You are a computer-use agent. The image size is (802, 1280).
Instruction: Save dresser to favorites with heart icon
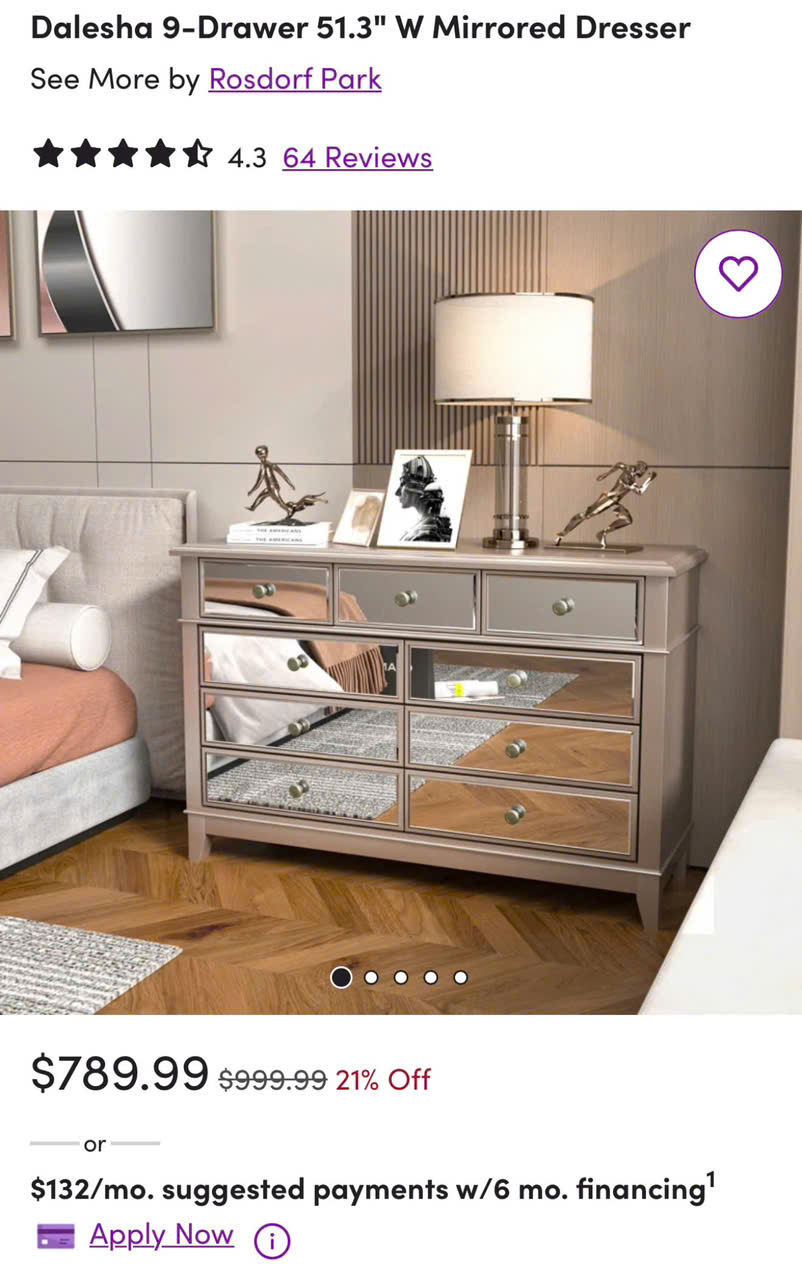tap(738, 274)
